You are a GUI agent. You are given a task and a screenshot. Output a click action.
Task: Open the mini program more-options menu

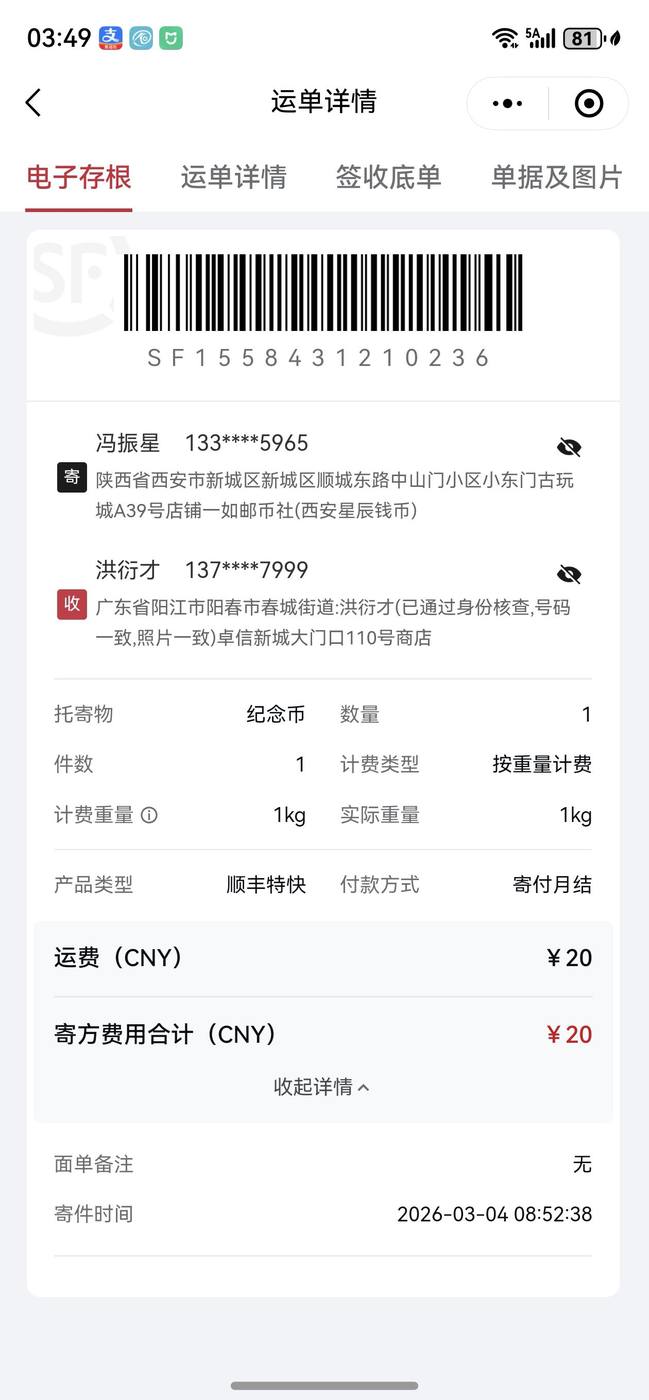[x=507, y=103]
